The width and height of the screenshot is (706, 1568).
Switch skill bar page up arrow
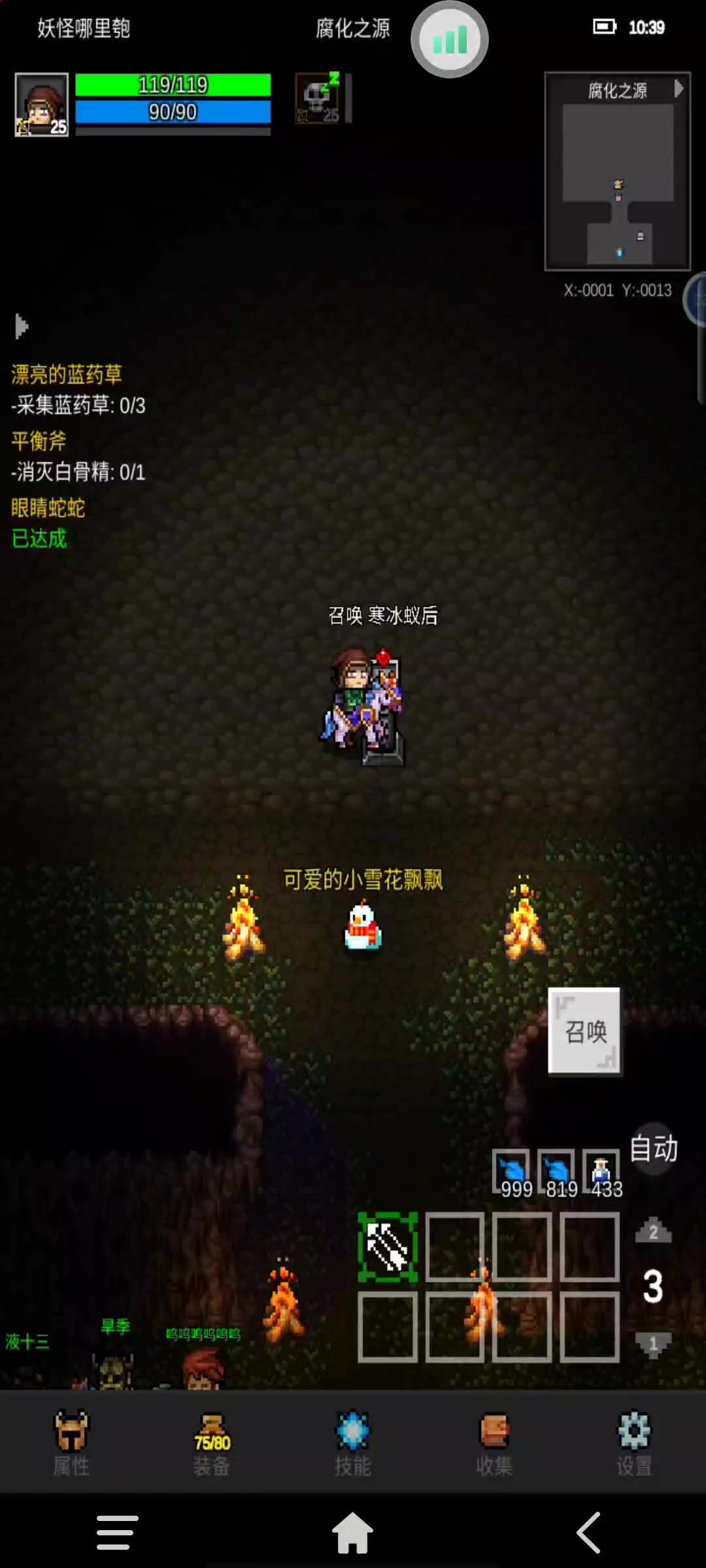click(653, 1232)
